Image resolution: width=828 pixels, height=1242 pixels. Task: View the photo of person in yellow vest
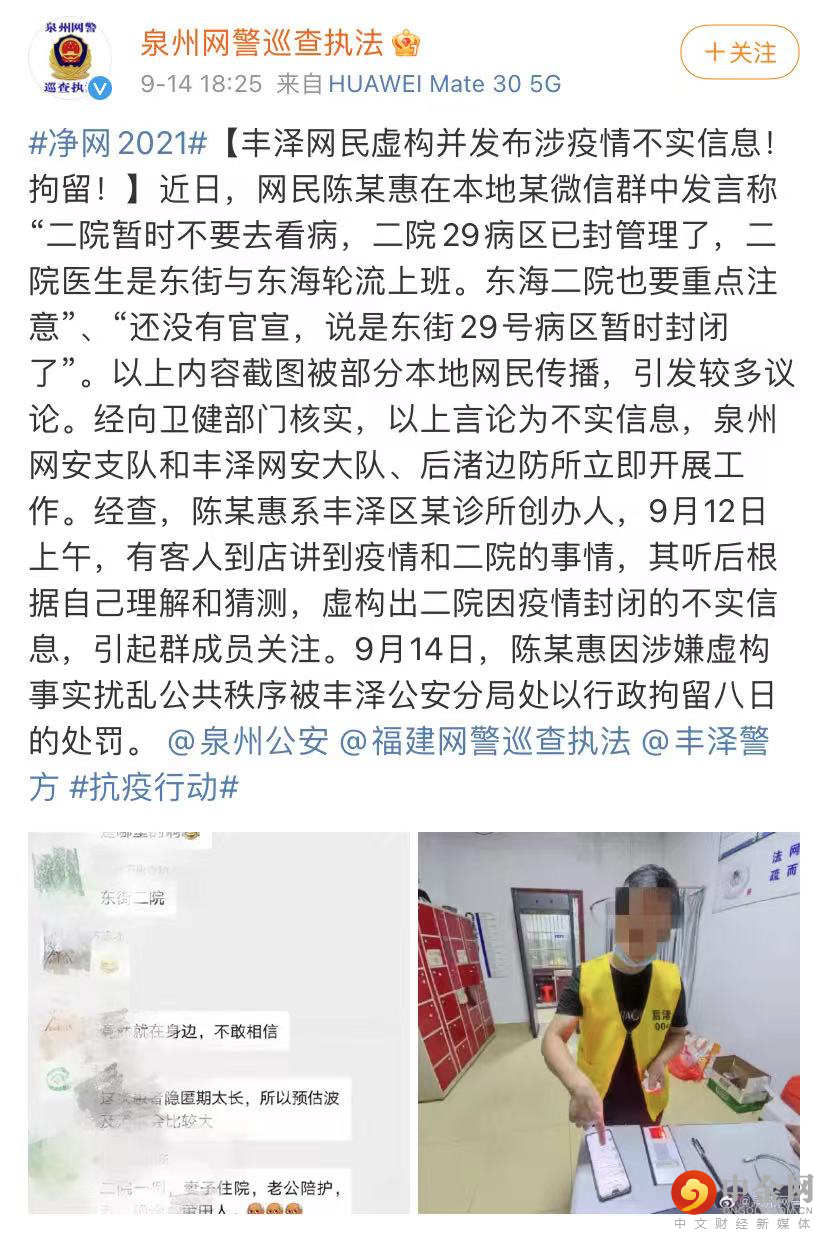[x=608, y=1022]
